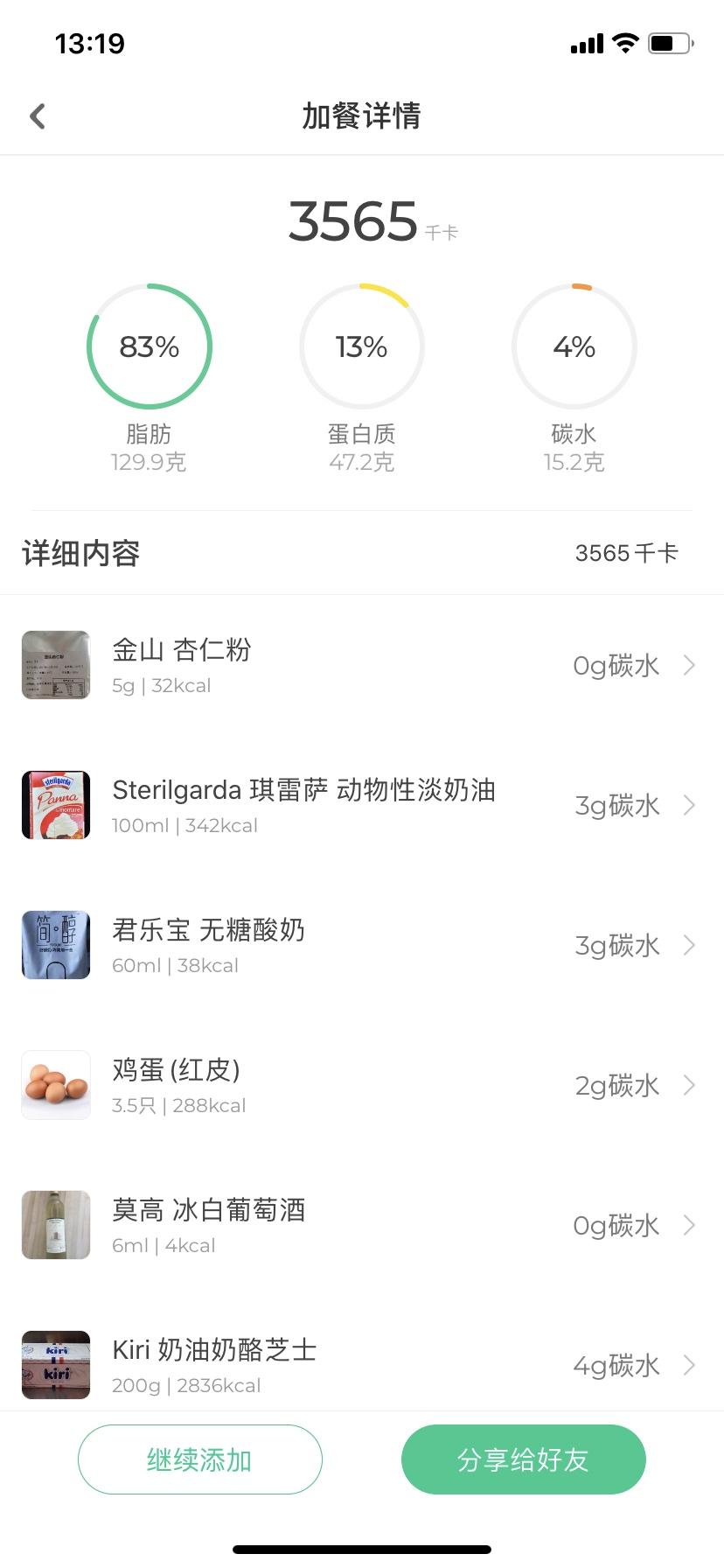The width and height of the screenshot is (724, 1568).
Task: Select the 详细内容 section header
Action: (80, 553)
